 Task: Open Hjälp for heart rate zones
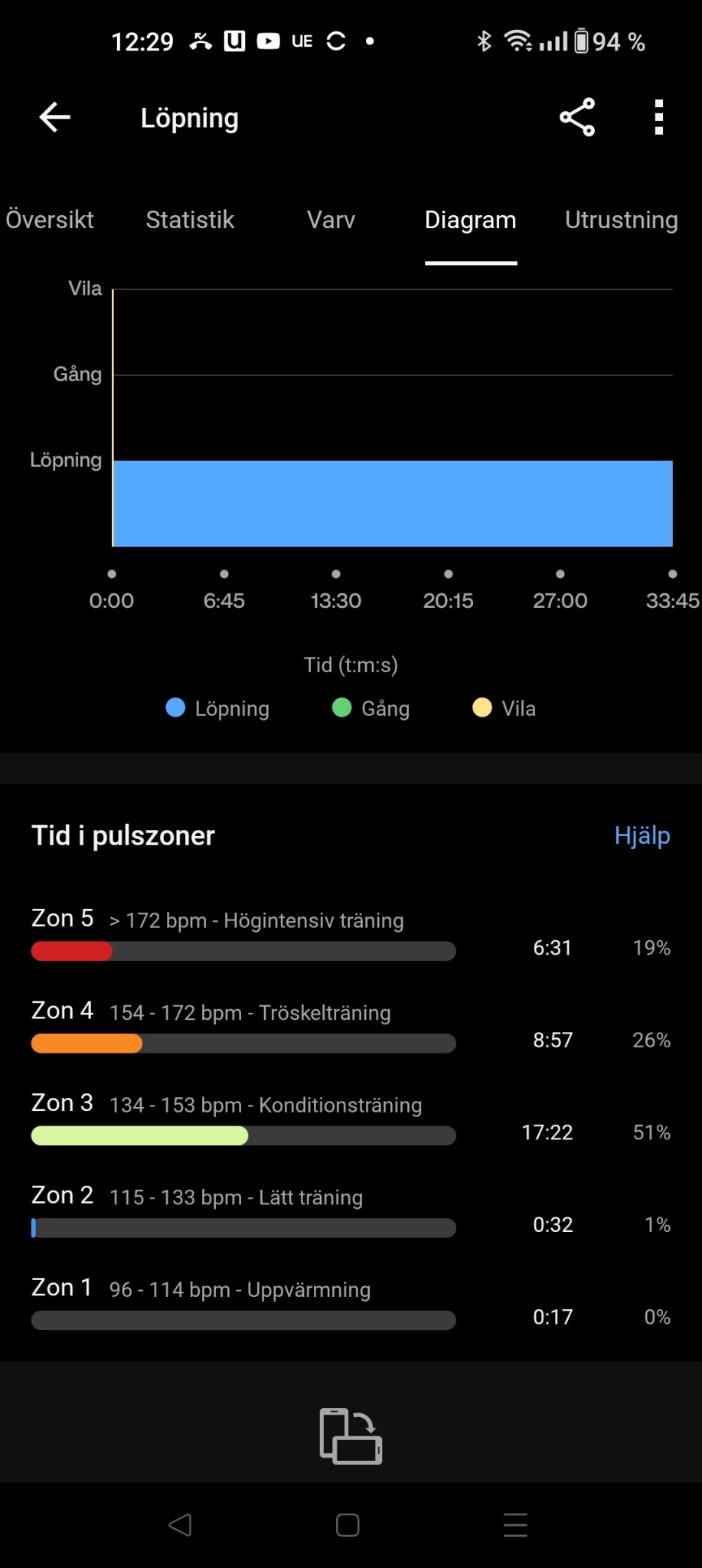click(x=642, y=835)
